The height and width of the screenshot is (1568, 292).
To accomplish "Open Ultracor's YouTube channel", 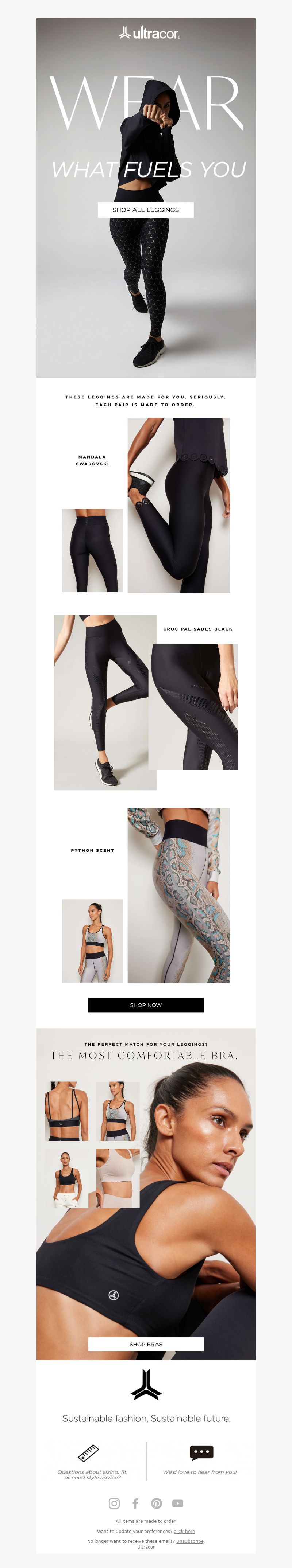I will (178, 1503).
